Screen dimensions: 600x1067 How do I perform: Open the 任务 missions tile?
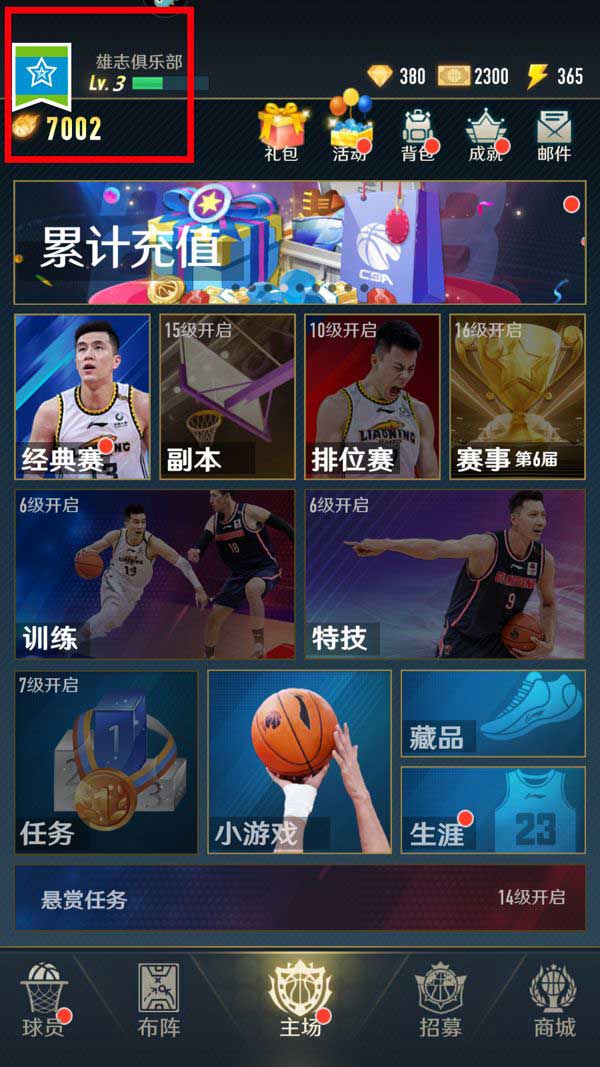105,762
